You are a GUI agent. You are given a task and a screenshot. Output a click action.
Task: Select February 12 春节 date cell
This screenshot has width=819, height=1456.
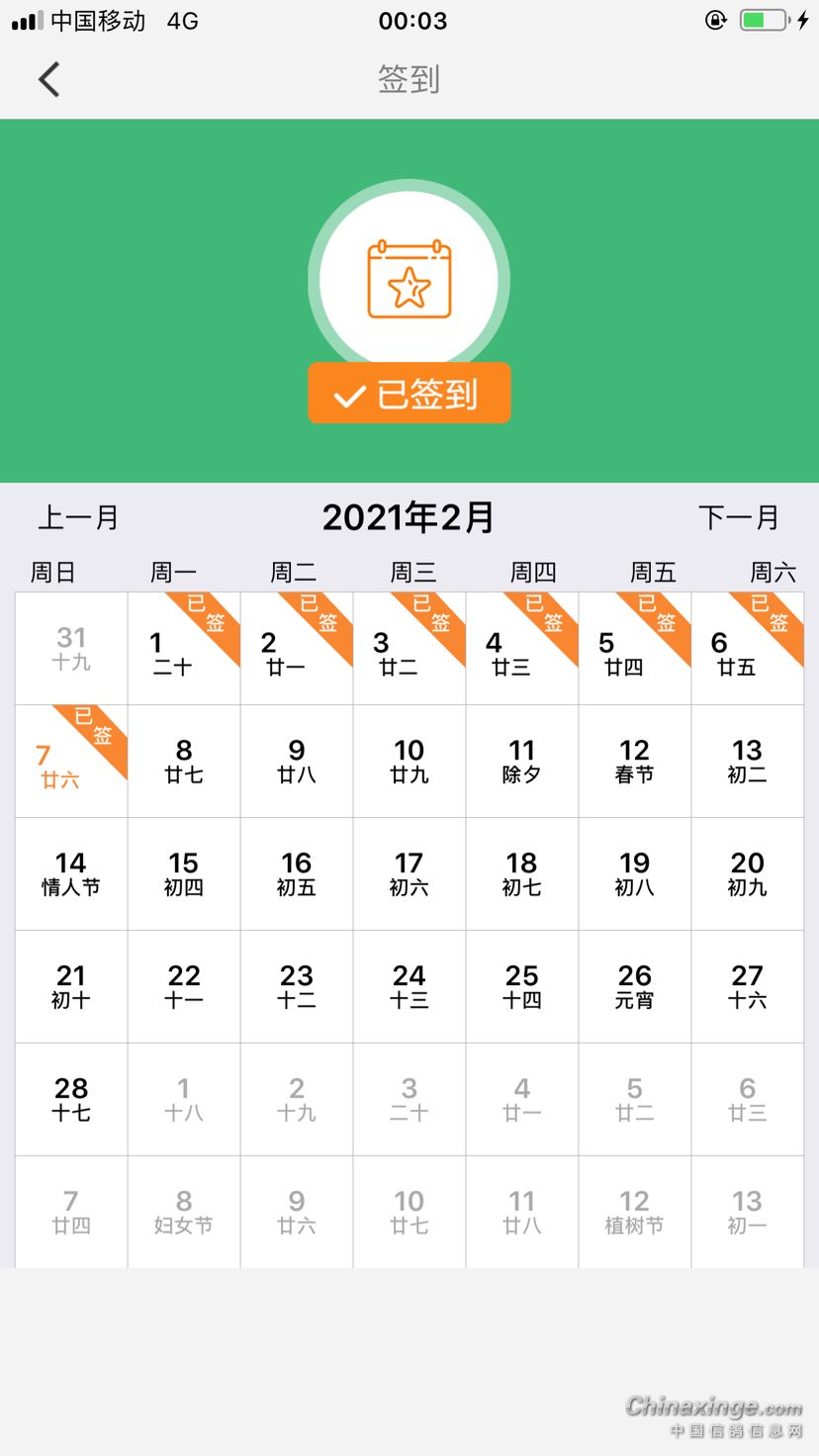(634, 762)
